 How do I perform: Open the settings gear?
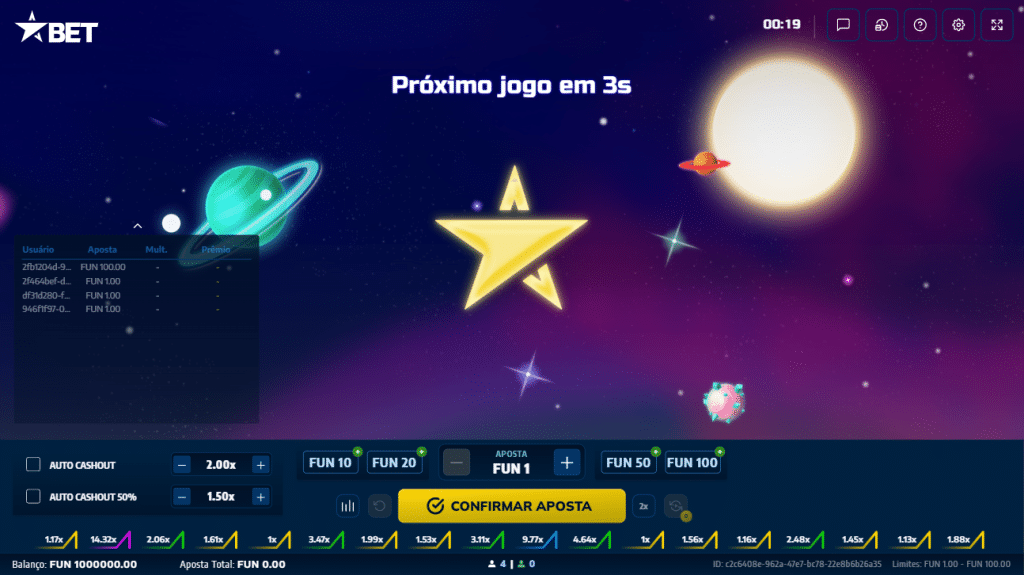tap(958, 25)
